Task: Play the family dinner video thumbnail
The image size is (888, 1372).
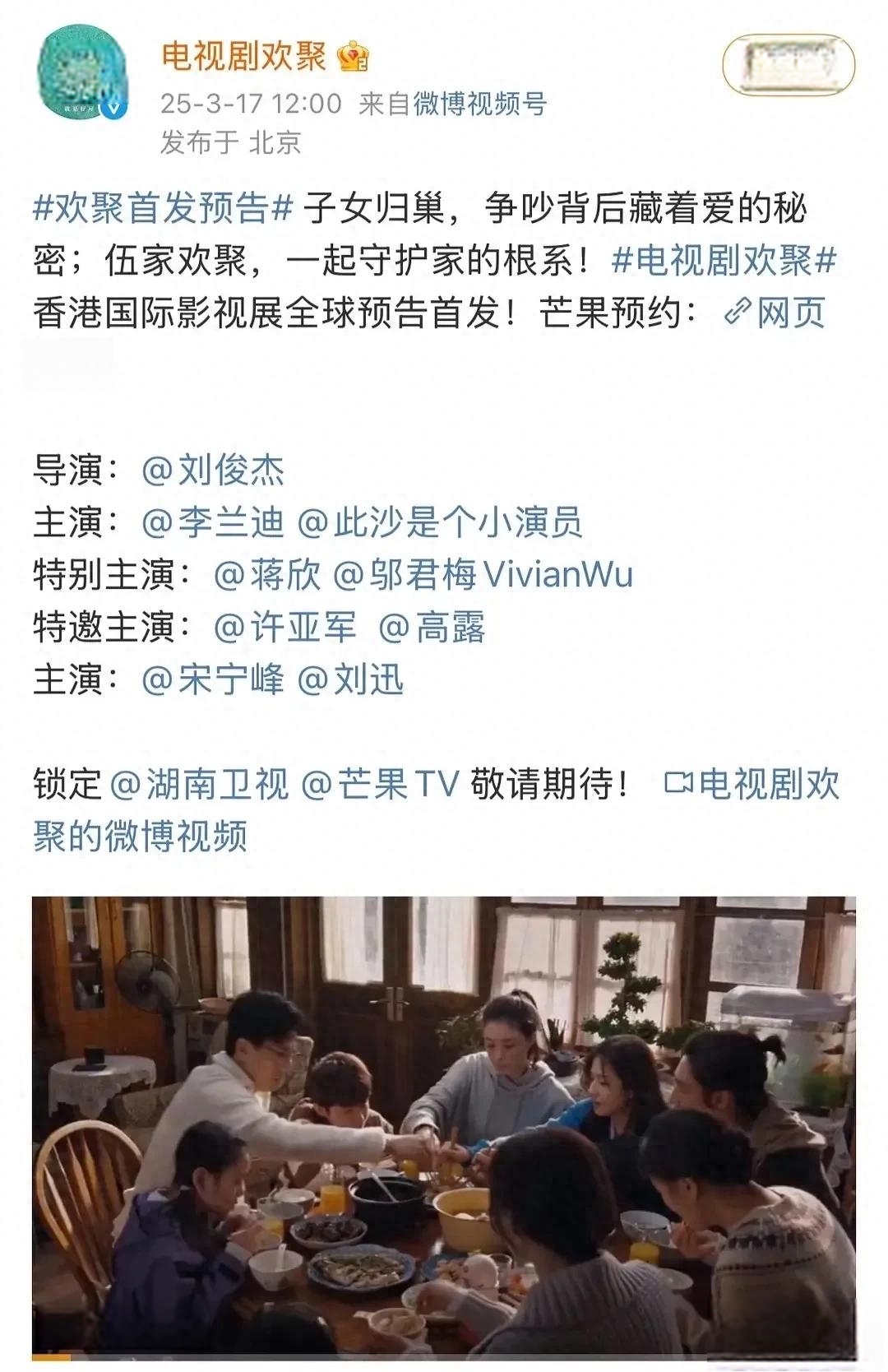Action: (444, 1127)
